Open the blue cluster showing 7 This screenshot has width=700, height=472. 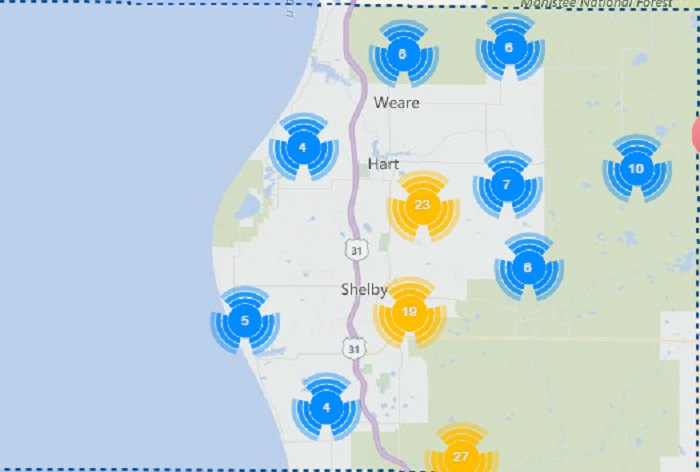click(507, 185)
